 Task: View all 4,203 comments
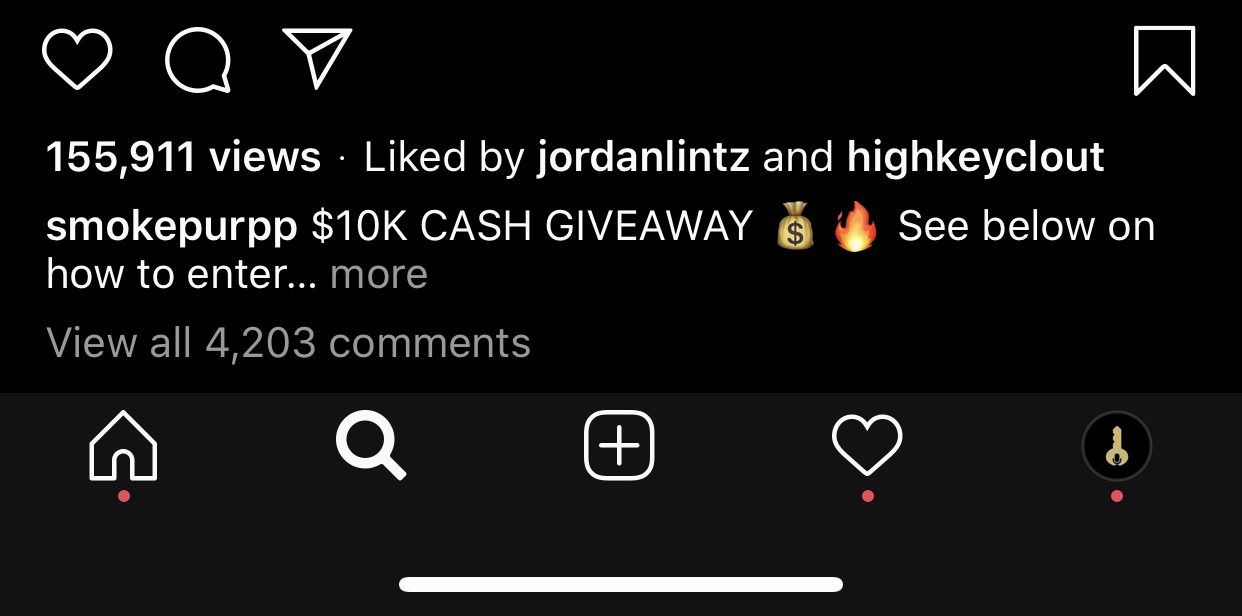[288, 343]
